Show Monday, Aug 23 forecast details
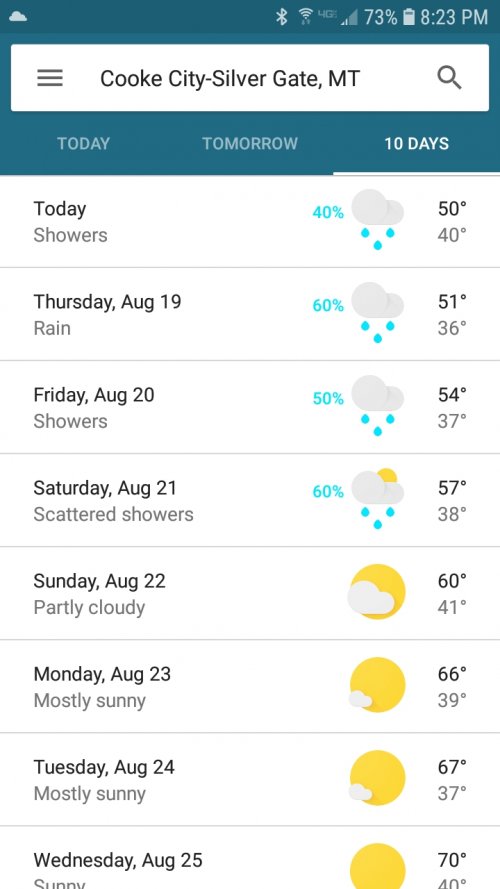This screenshot has width=500, height=889. [250, 686]
